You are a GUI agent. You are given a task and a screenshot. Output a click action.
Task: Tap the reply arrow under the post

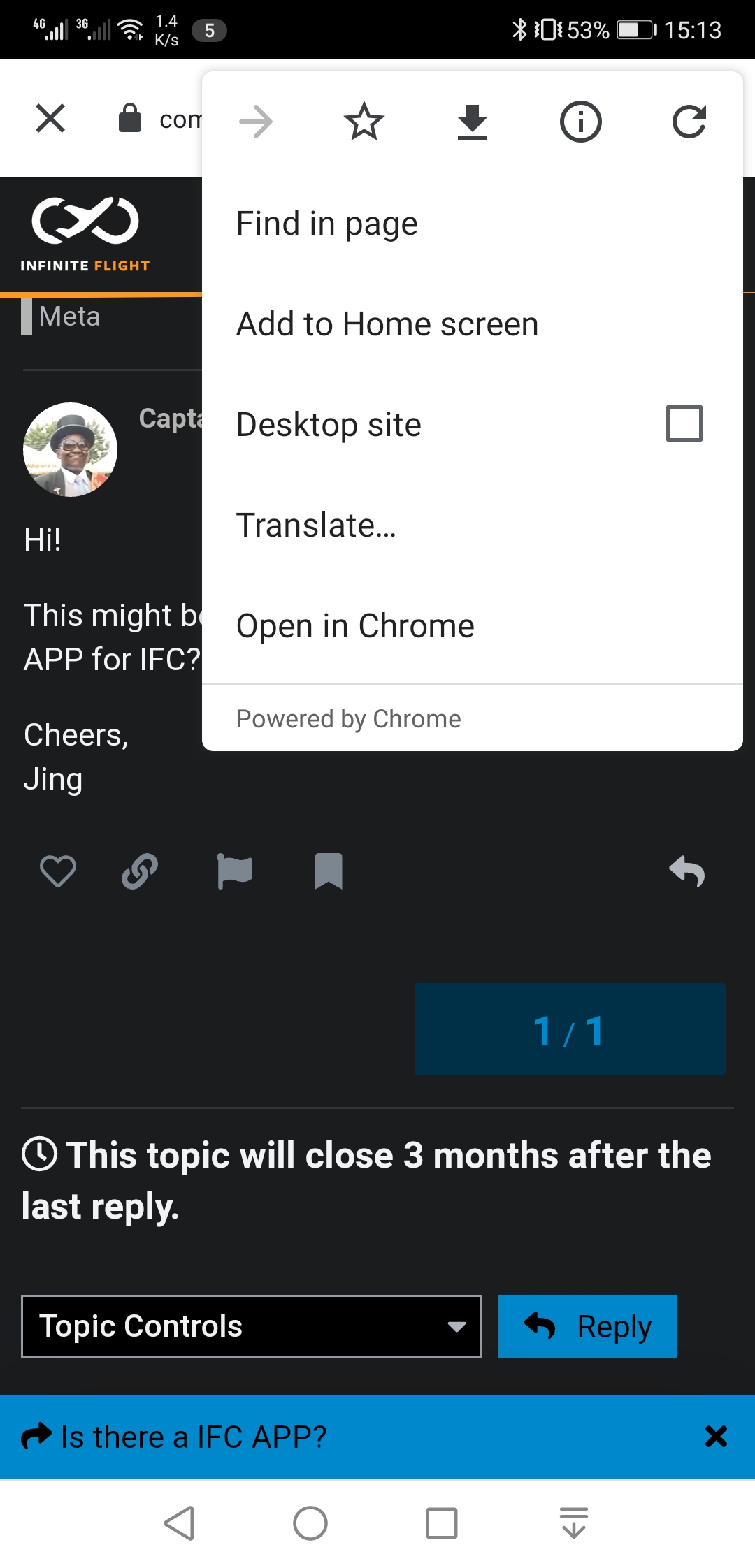[x=686, y=871]
